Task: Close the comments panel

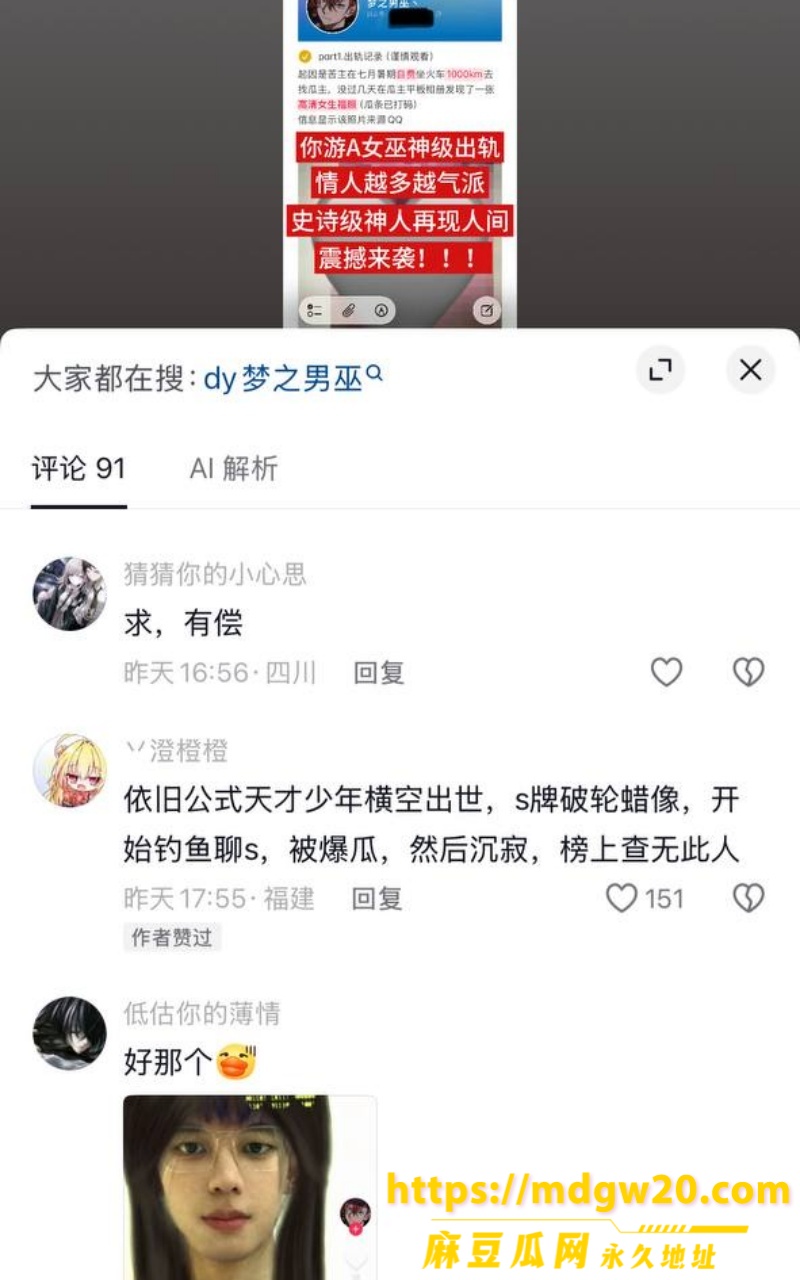Action: point(750,371)
